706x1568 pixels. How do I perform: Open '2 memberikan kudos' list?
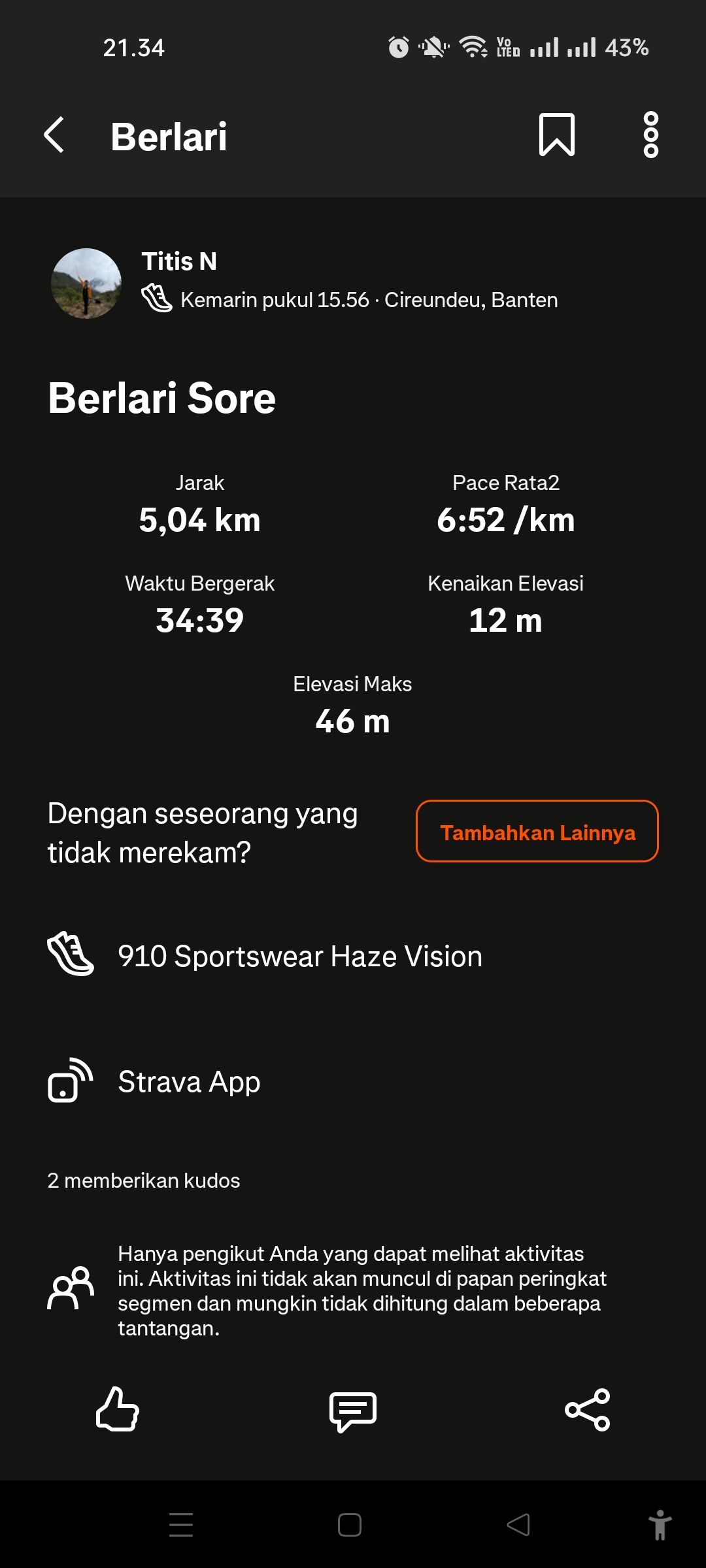144,1181
